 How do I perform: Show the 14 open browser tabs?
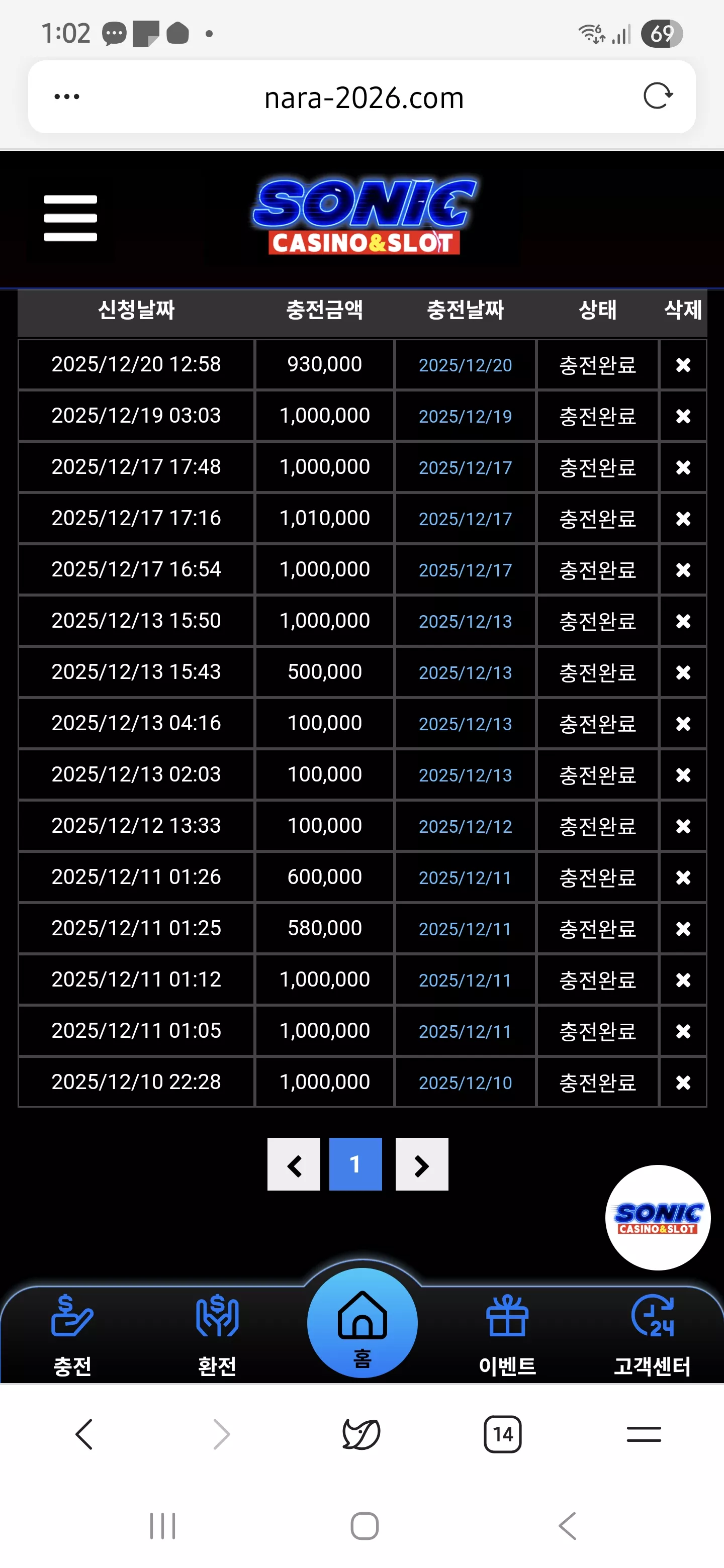pos(502,1434)
